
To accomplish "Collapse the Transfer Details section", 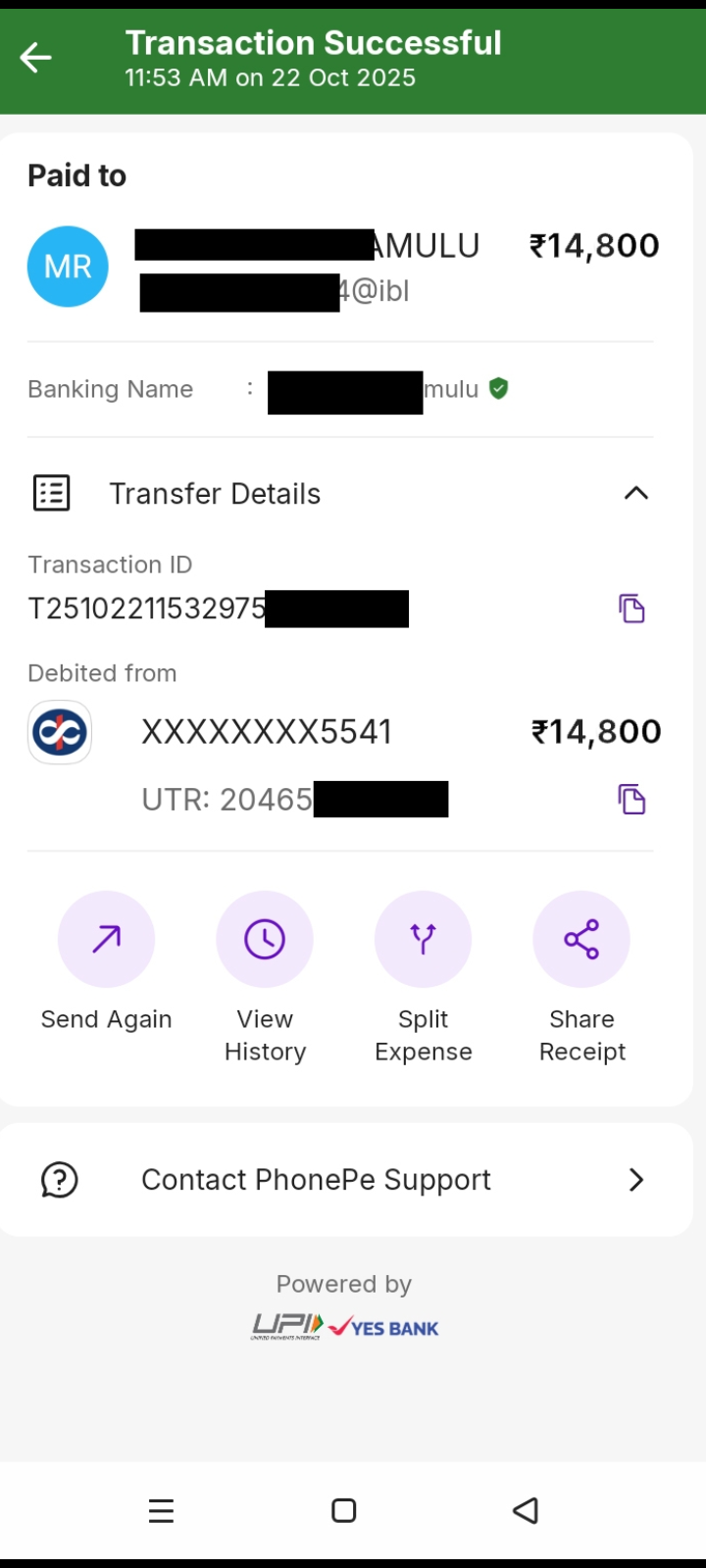I will pos(635,493).
